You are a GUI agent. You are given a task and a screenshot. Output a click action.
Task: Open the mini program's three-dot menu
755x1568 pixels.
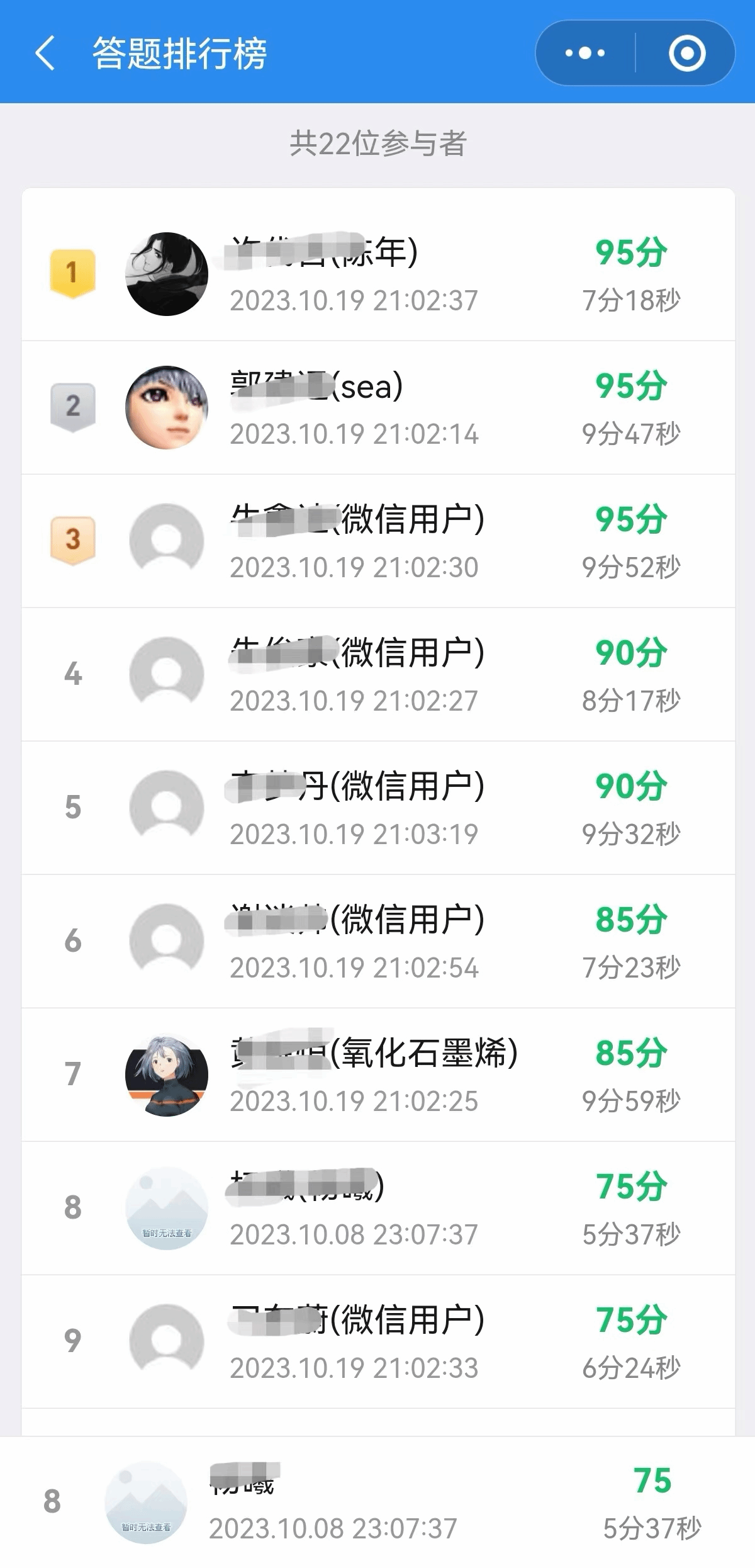click(585, 53)
